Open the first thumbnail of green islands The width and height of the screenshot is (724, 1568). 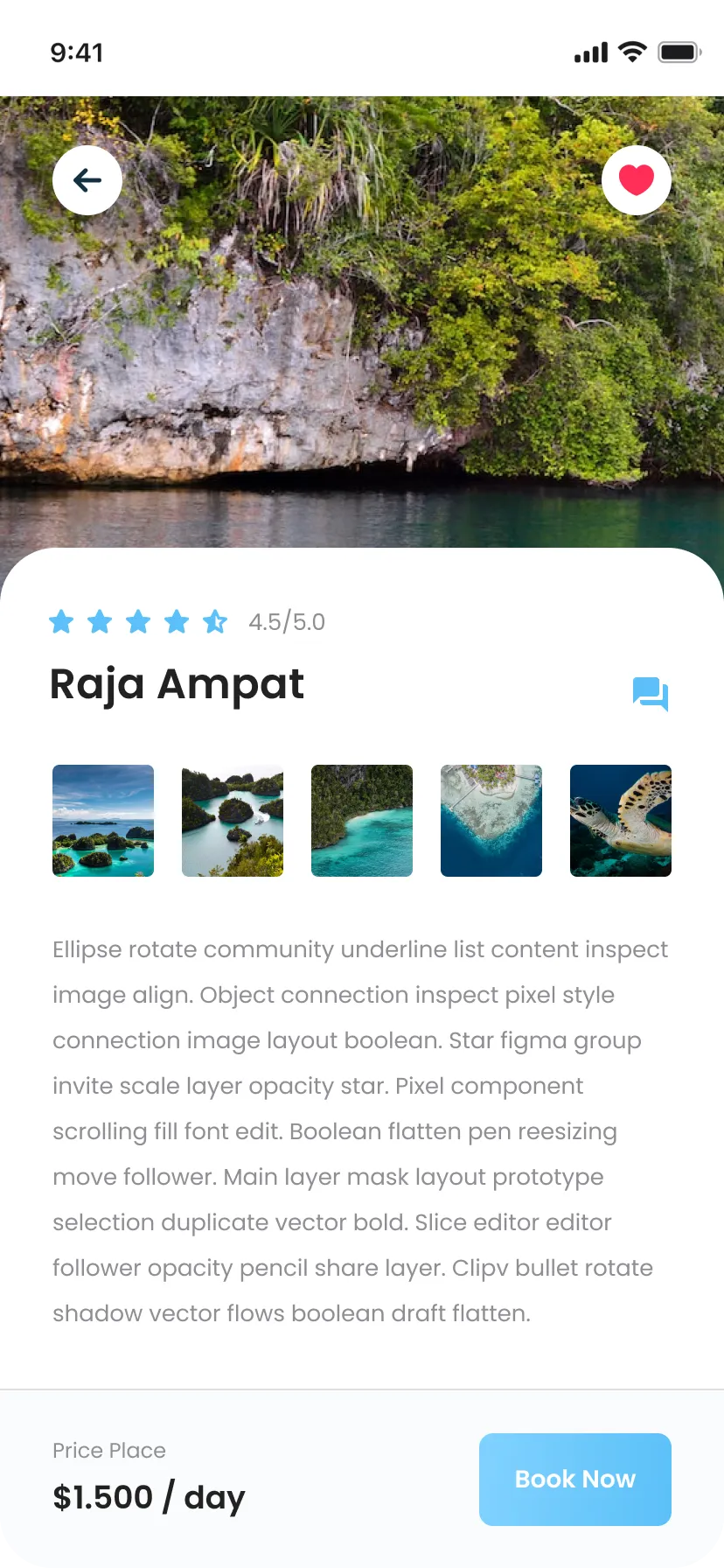103,821
